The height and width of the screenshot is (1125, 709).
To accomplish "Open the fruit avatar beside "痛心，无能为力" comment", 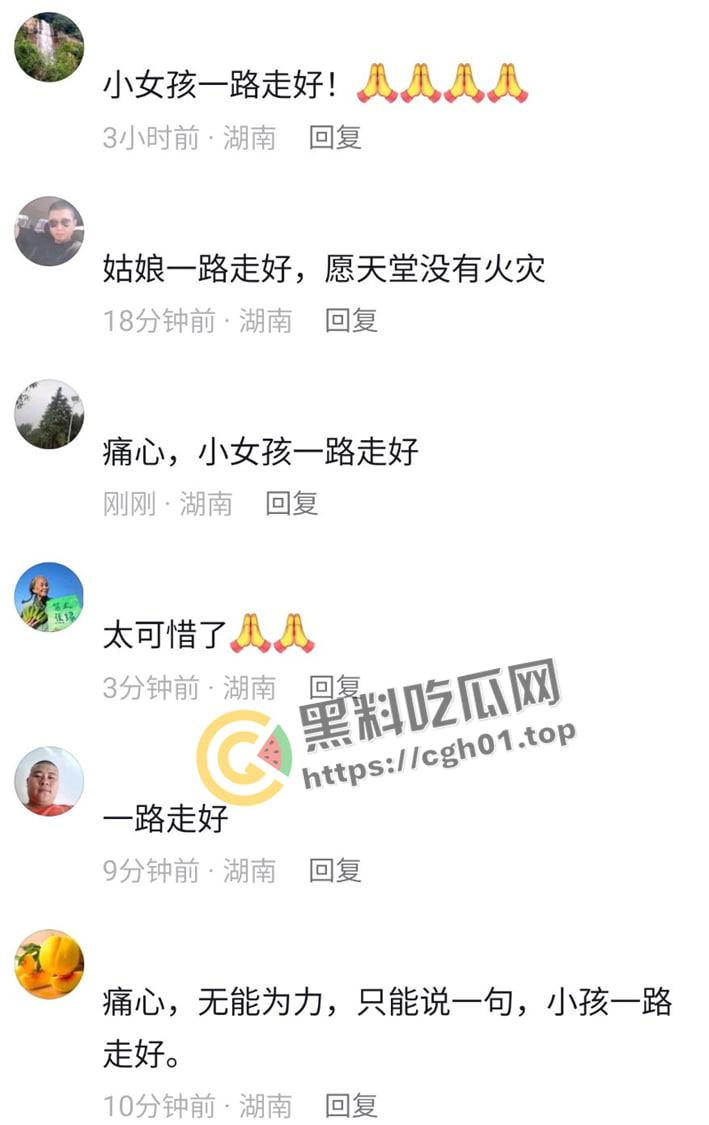I will click(x=49, y=964).
